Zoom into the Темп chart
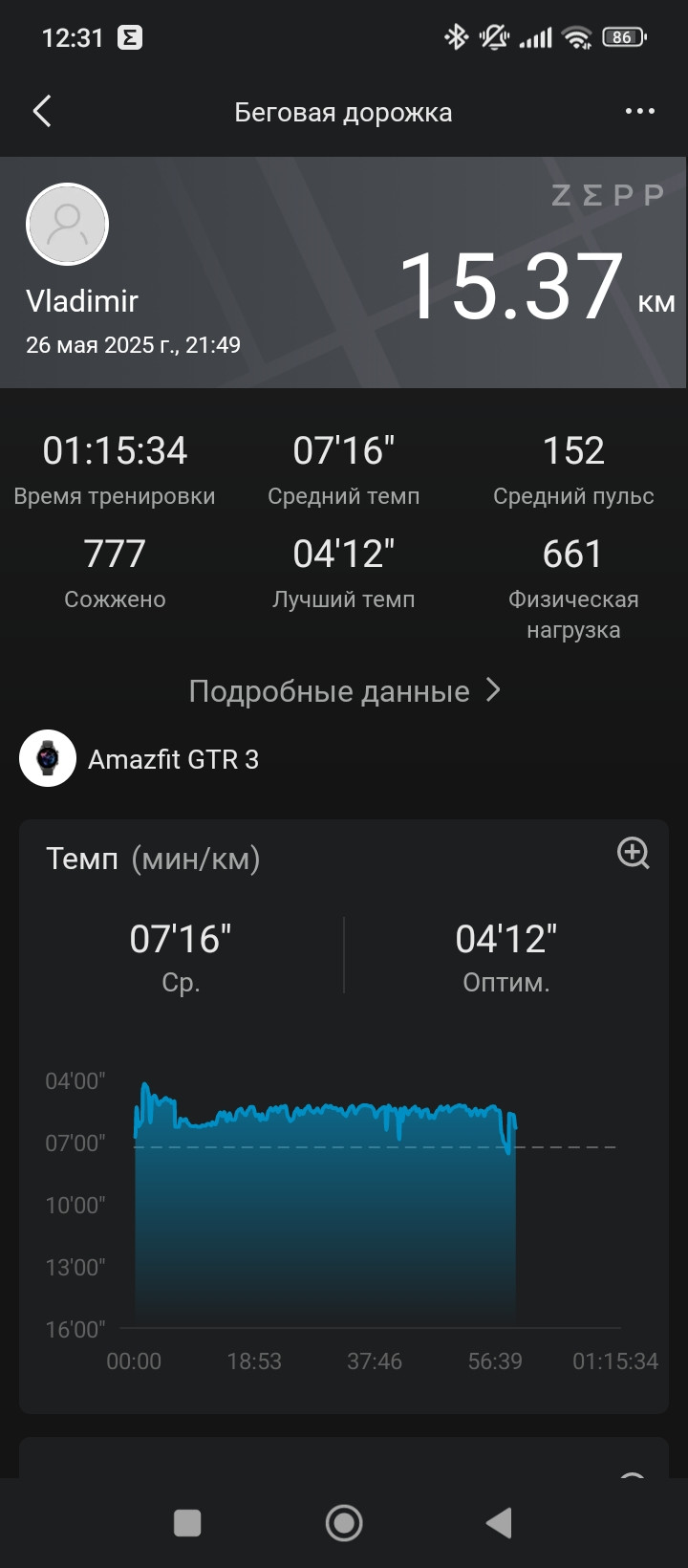Viewport: 688px width, 1568px height. (634, 853)
